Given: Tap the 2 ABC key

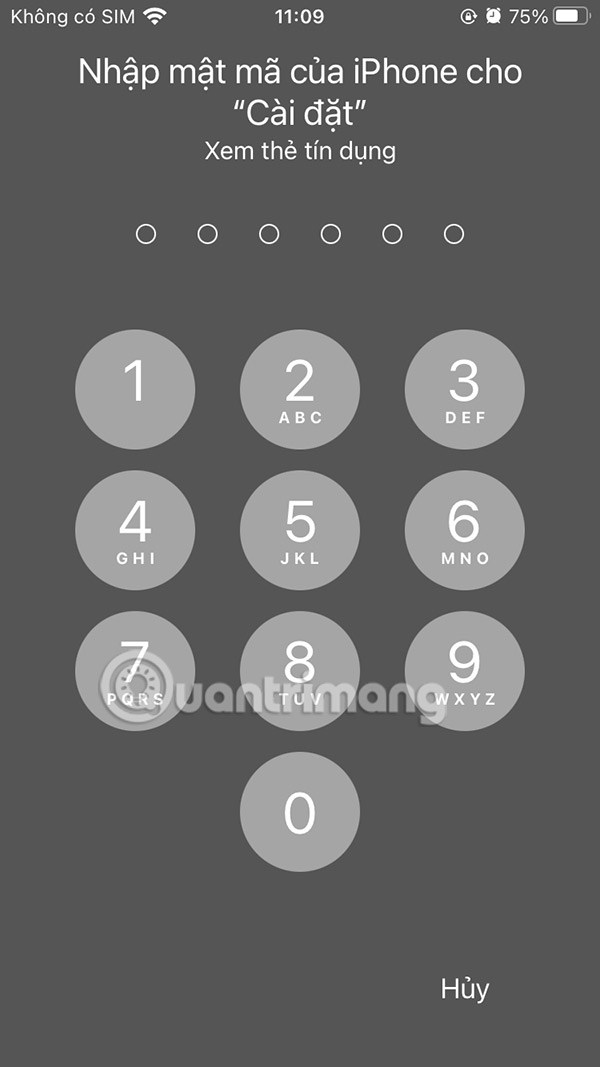Looking at the screenshot, I should [x=300, y=390].
